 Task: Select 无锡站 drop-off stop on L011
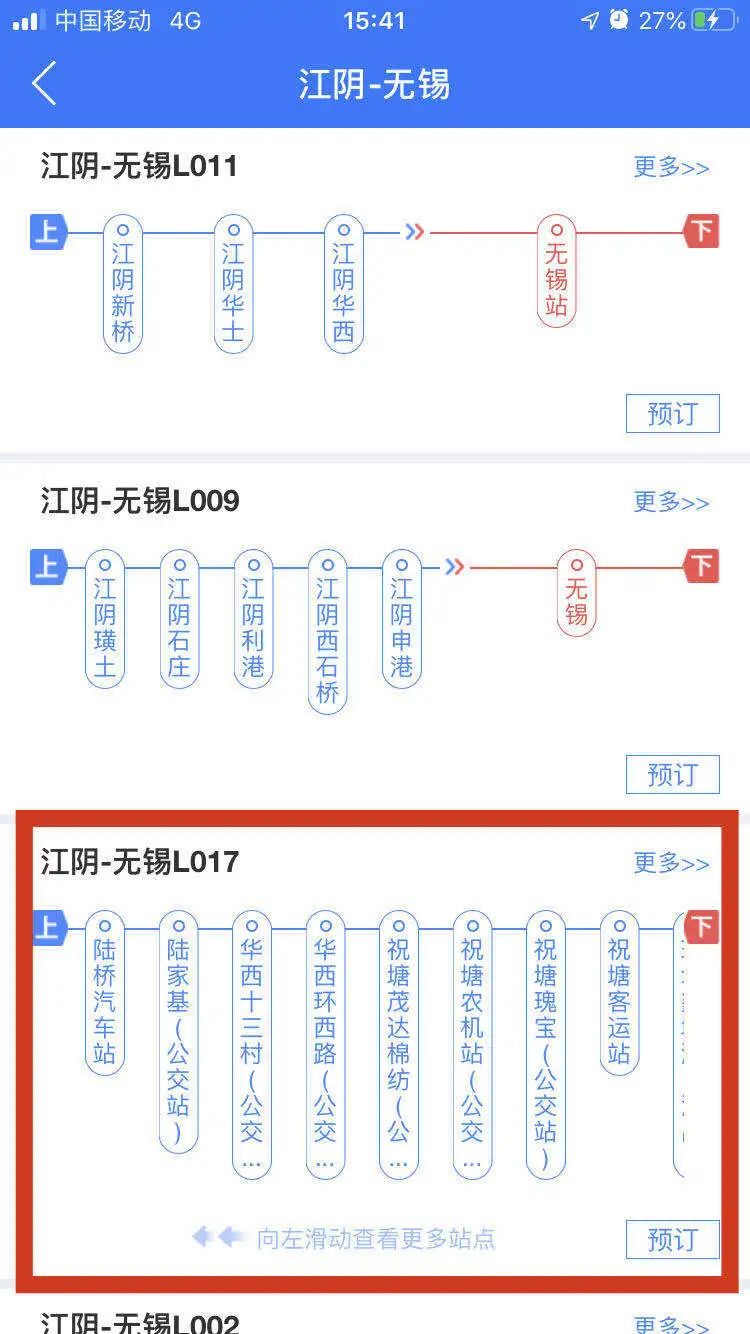556,270
